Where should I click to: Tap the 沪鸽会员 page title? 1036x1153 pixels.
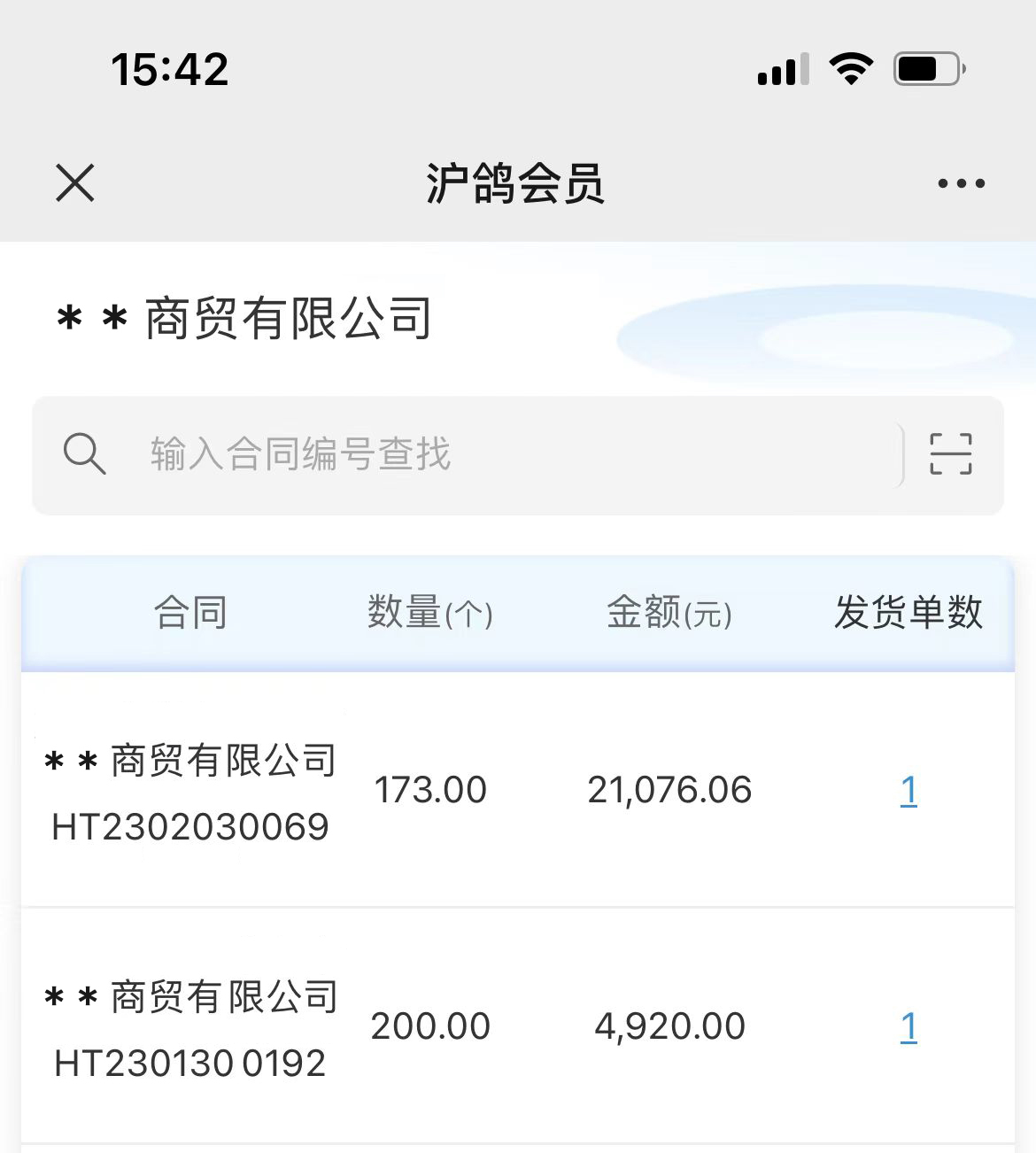[516, 183]
